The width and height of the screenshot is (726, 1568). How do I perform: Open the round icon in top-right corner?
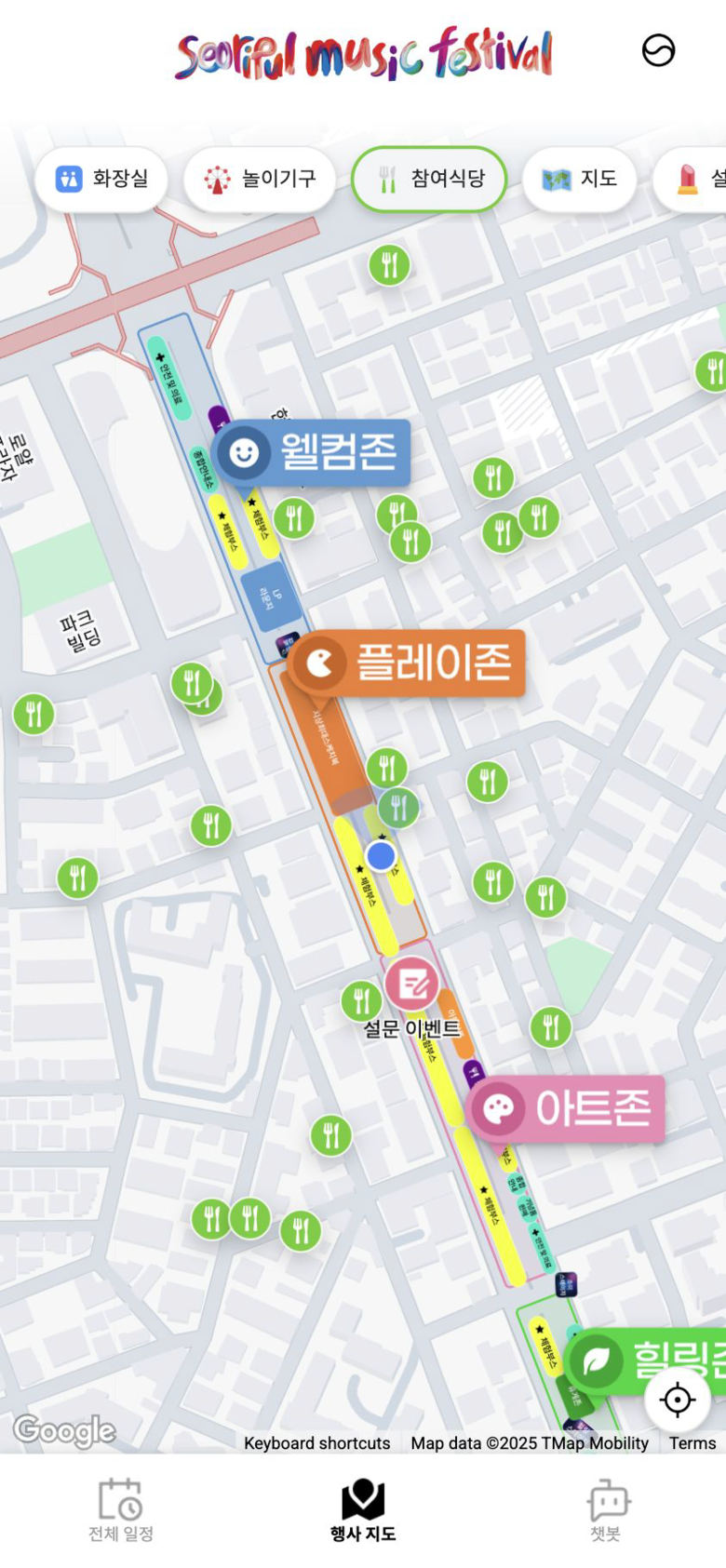(658, 50)
